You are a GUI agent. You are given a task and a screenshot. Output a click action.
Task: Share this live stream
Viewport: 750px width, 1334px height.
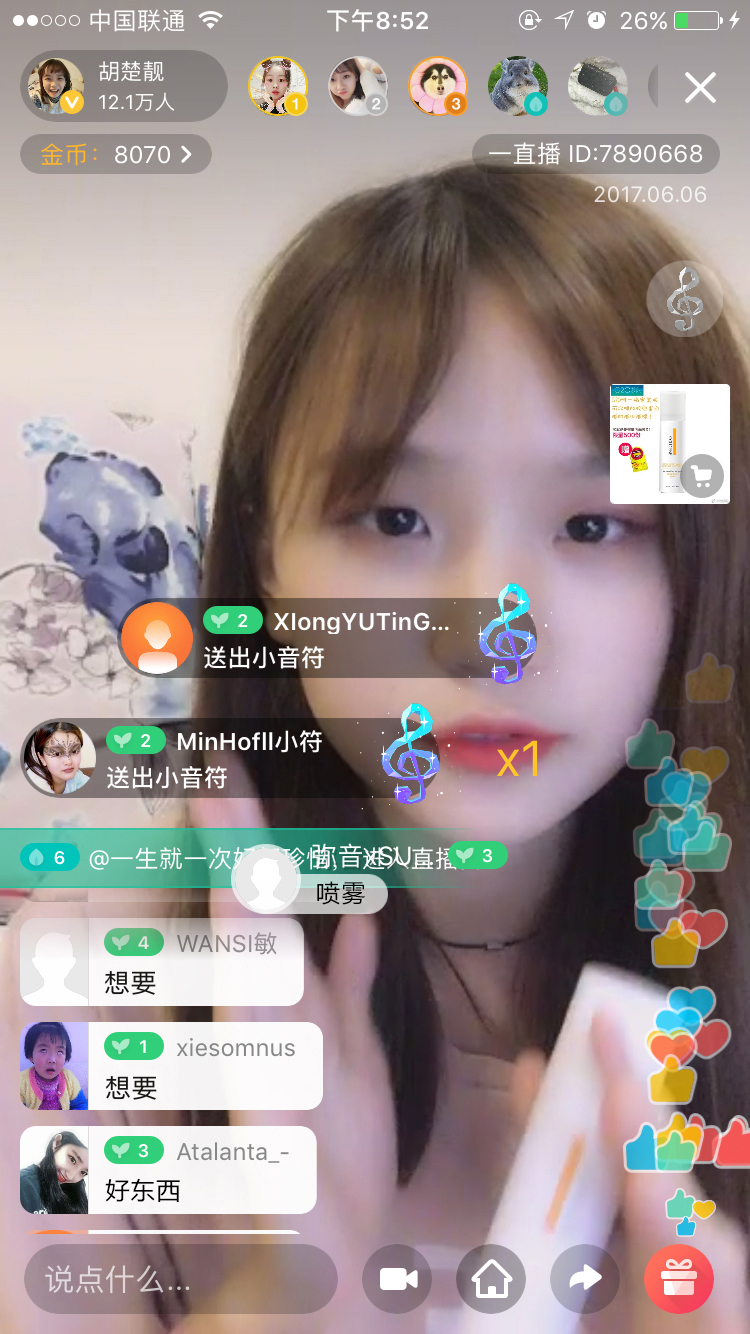585,1279
